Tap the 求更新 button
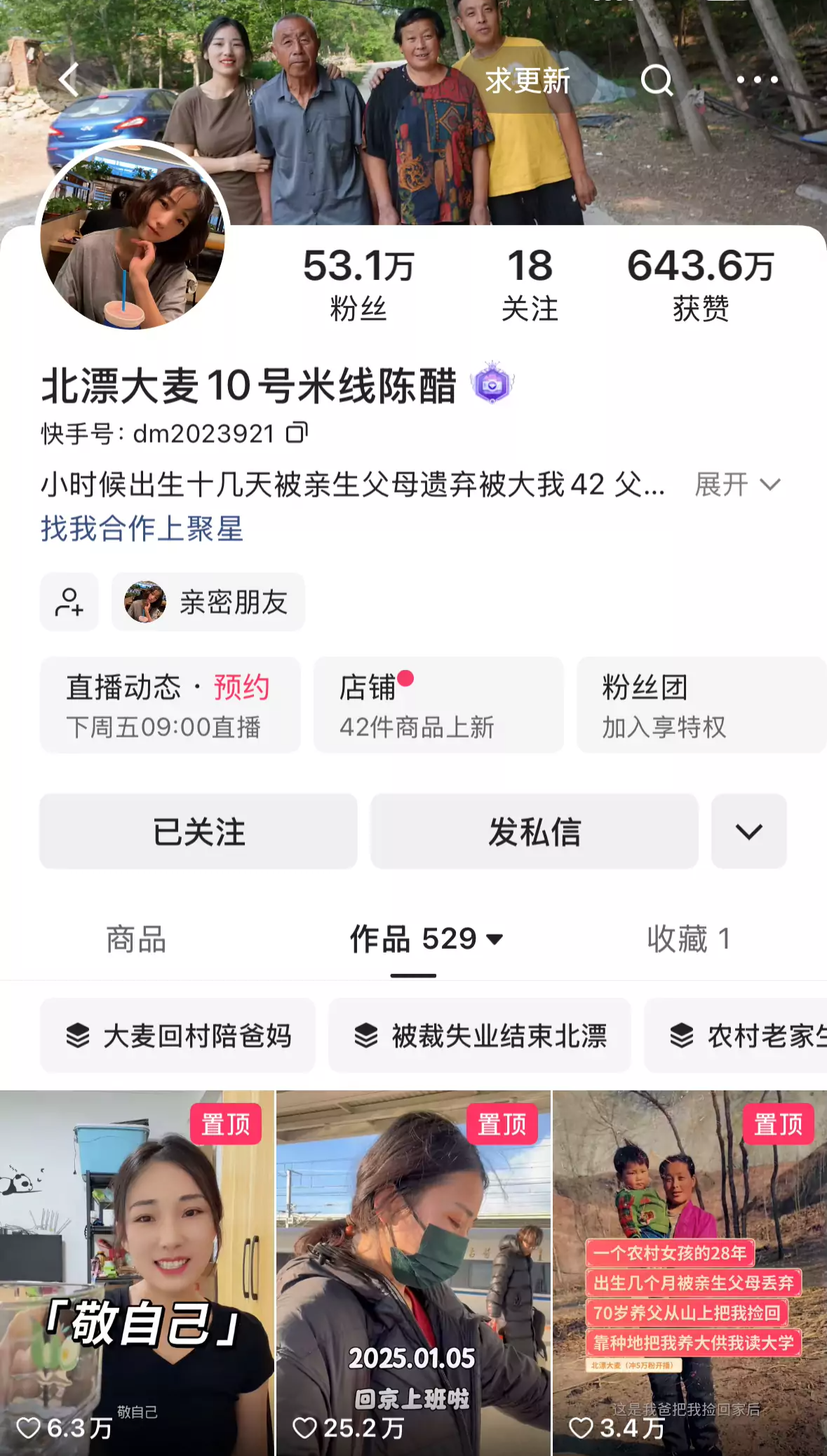827x1456 pixels. 527,81
